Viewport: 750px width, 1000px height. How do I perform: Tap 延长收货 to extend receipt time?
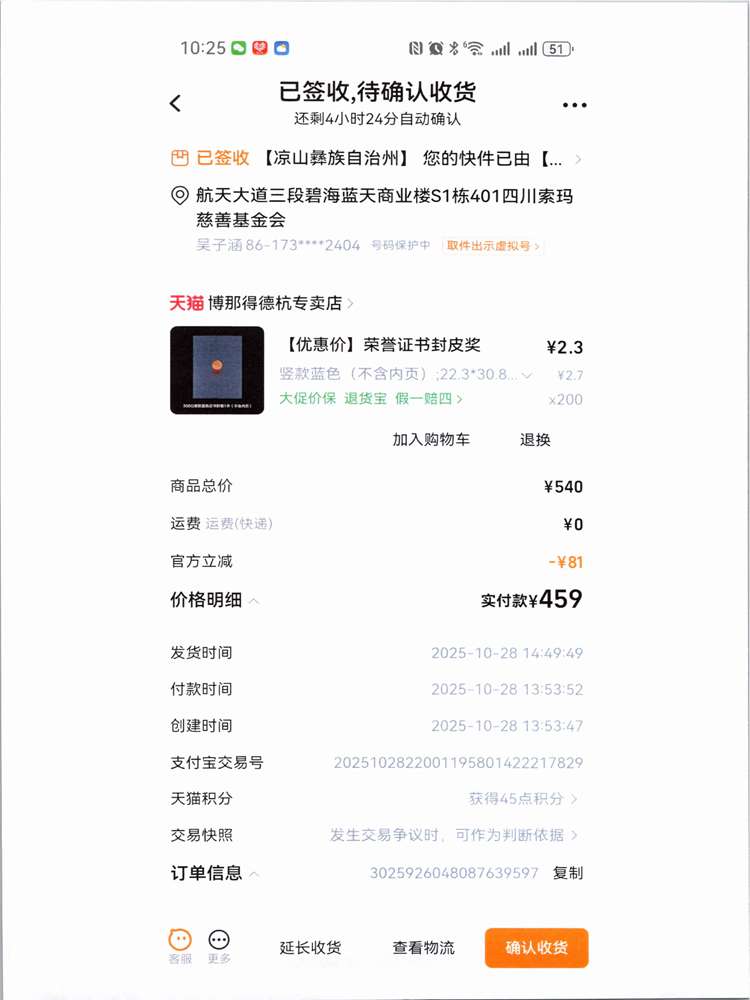(x=310, y=948)
